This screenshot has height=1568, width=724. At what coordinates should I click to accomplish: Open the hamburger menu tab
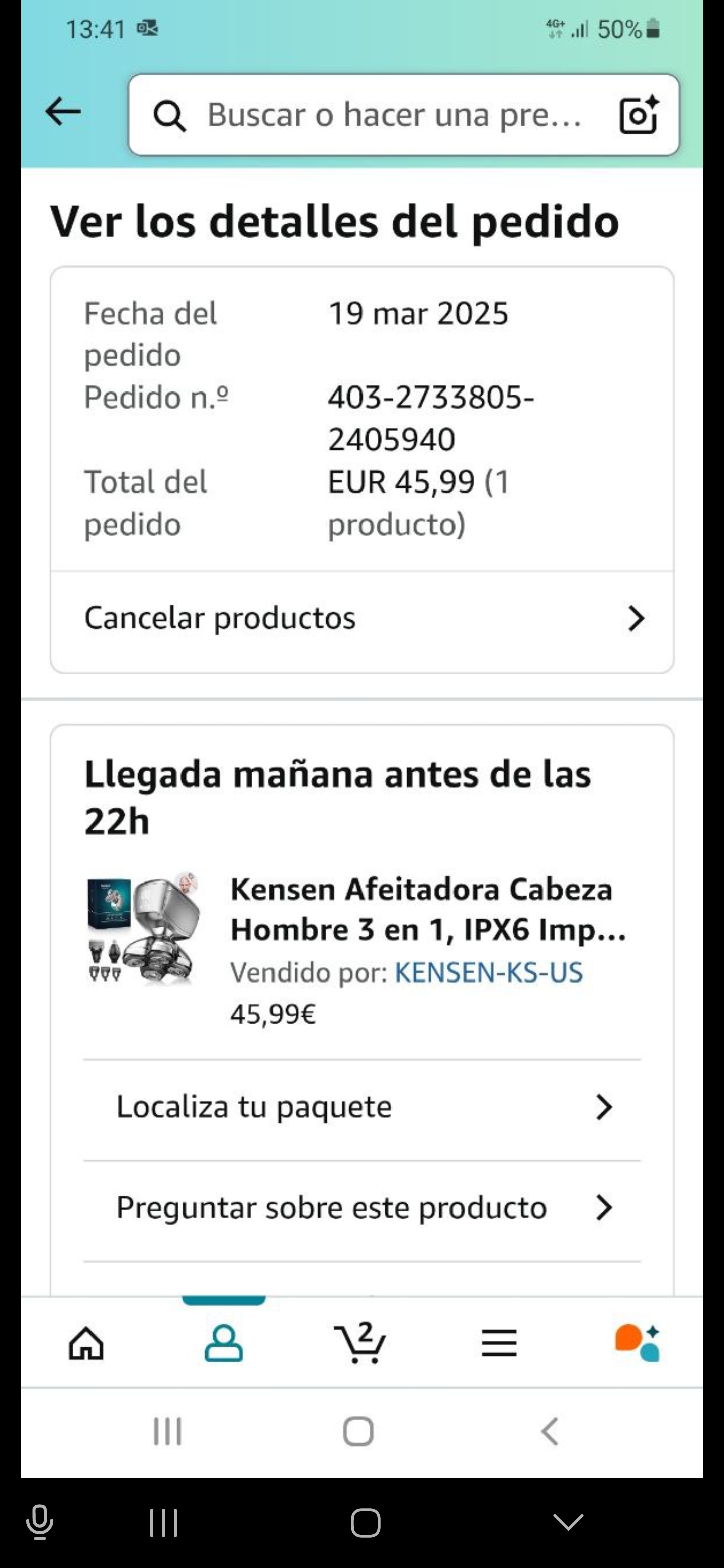click(x=499, y=1343)
